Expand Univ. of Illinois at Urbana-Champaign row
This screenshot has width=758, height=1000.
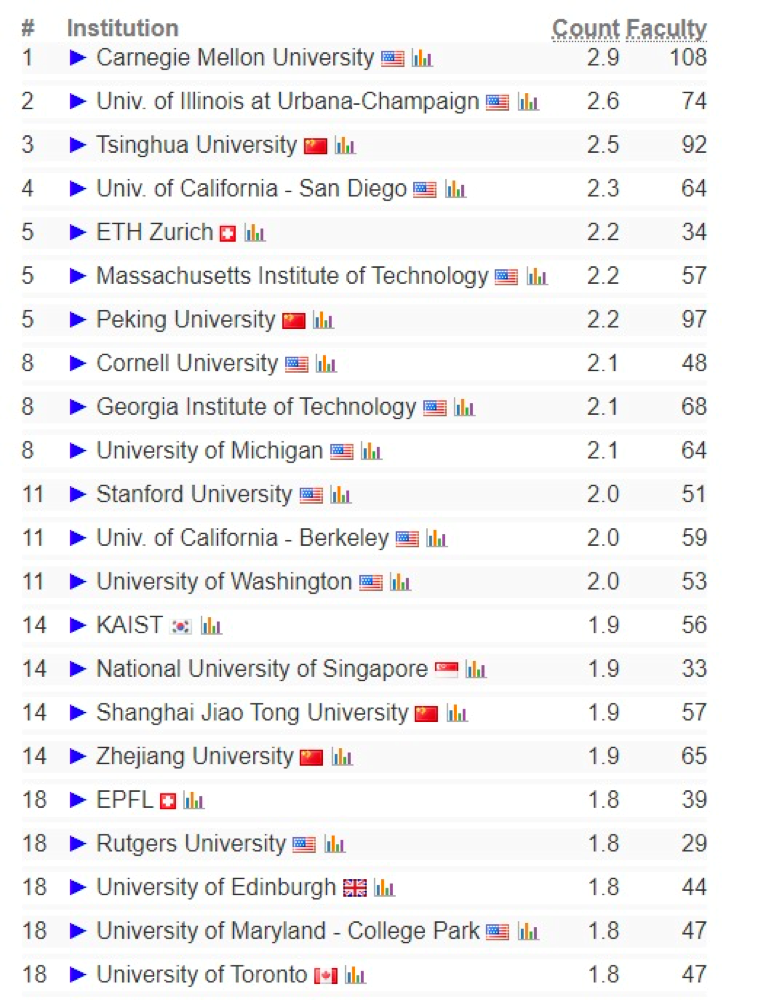click(x=78, y=102)
